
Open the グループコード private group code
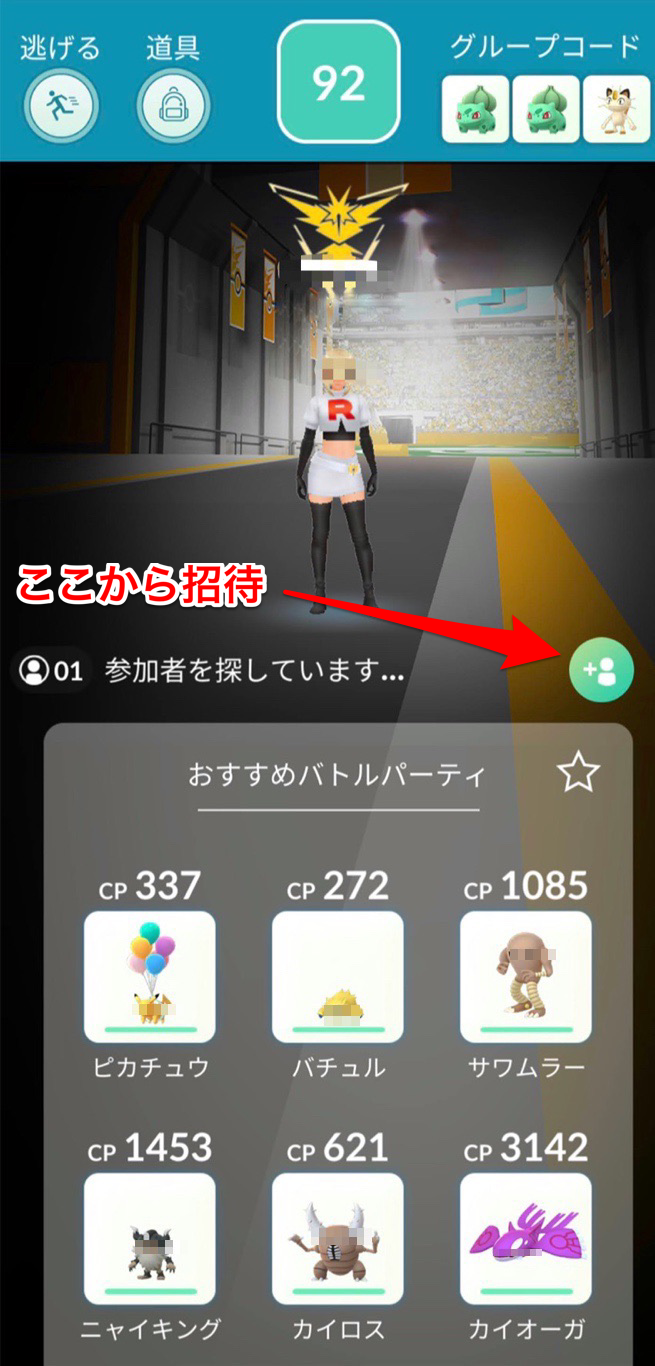(x=544, y=108)
